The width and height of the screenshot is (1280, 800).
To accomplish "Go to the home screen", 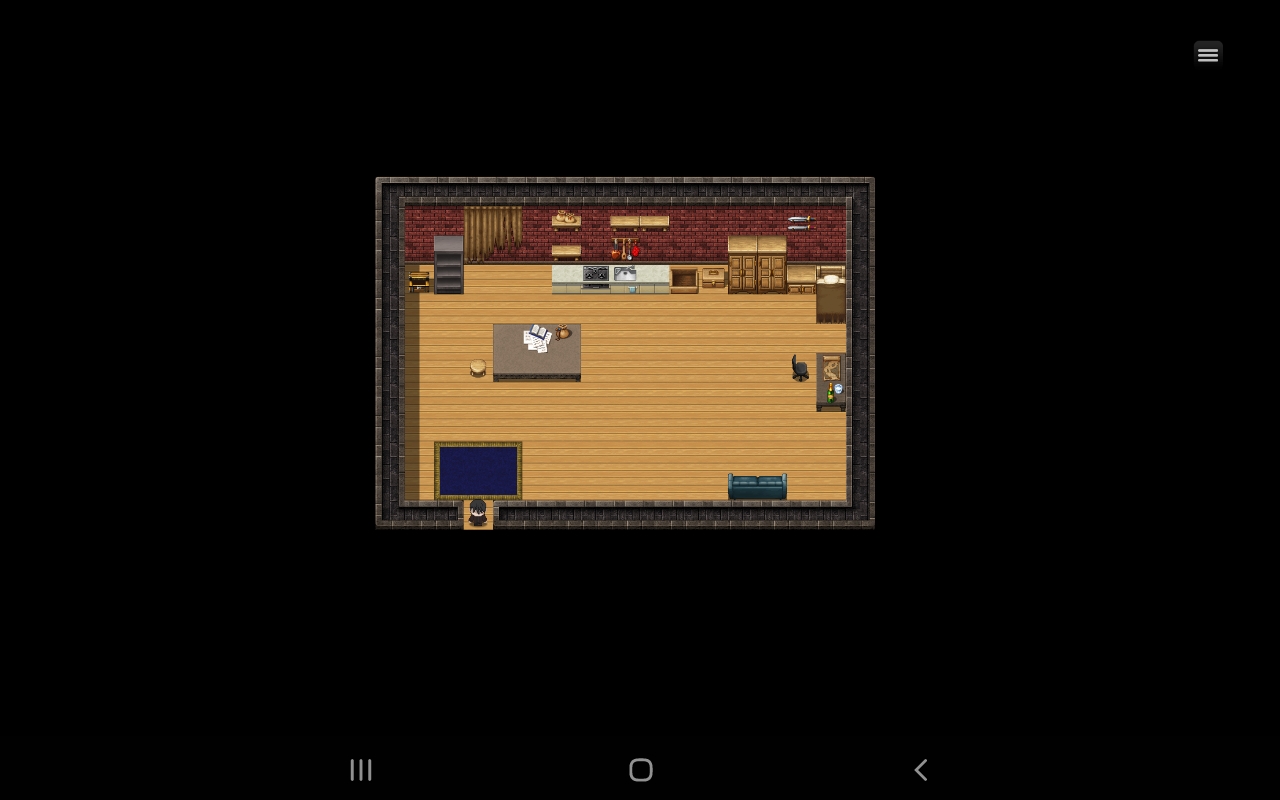I will point(641,769).
